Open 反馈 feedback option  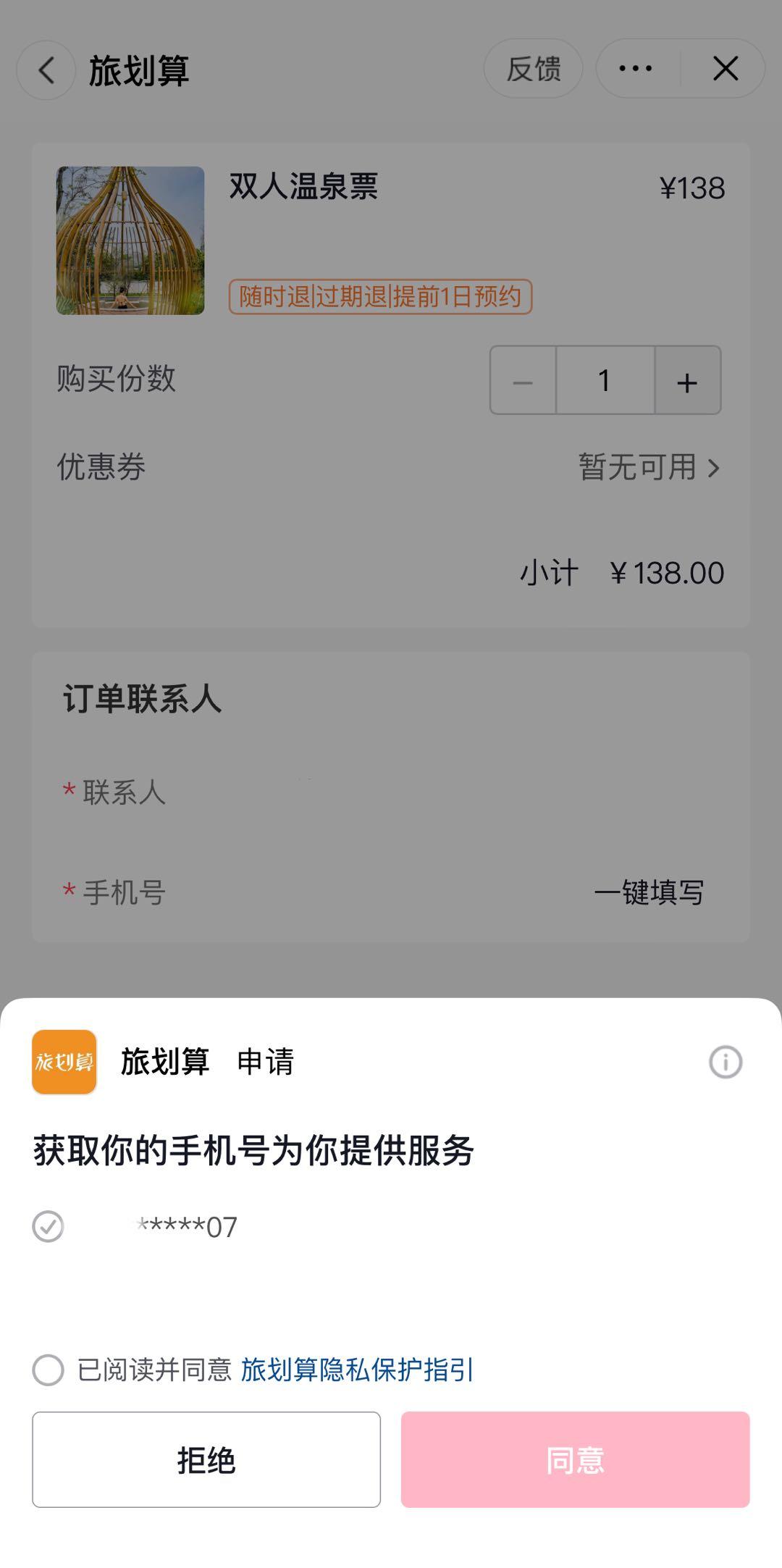click(533, 69)
